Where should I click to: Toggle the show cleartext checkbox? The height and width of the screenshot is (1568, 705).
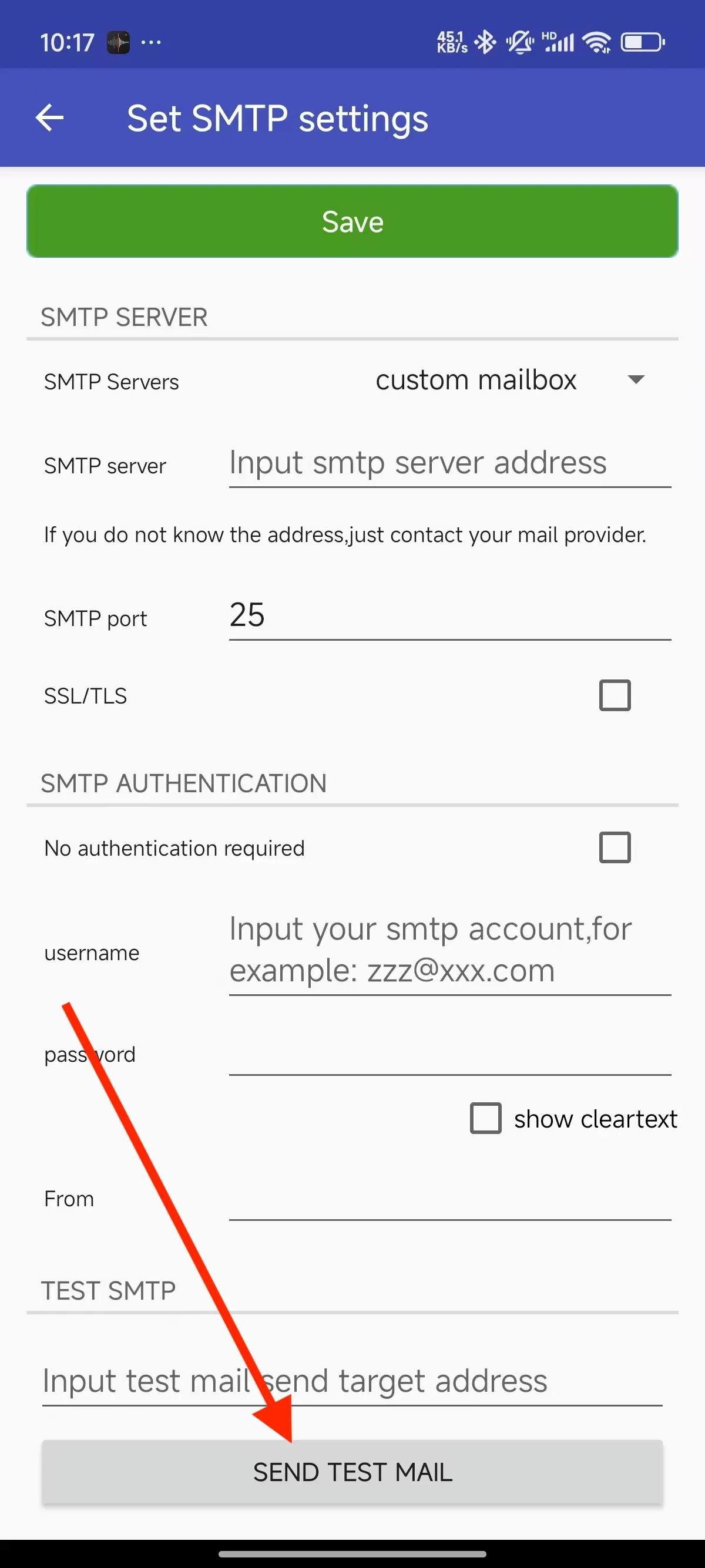(x=486, y=1118)
